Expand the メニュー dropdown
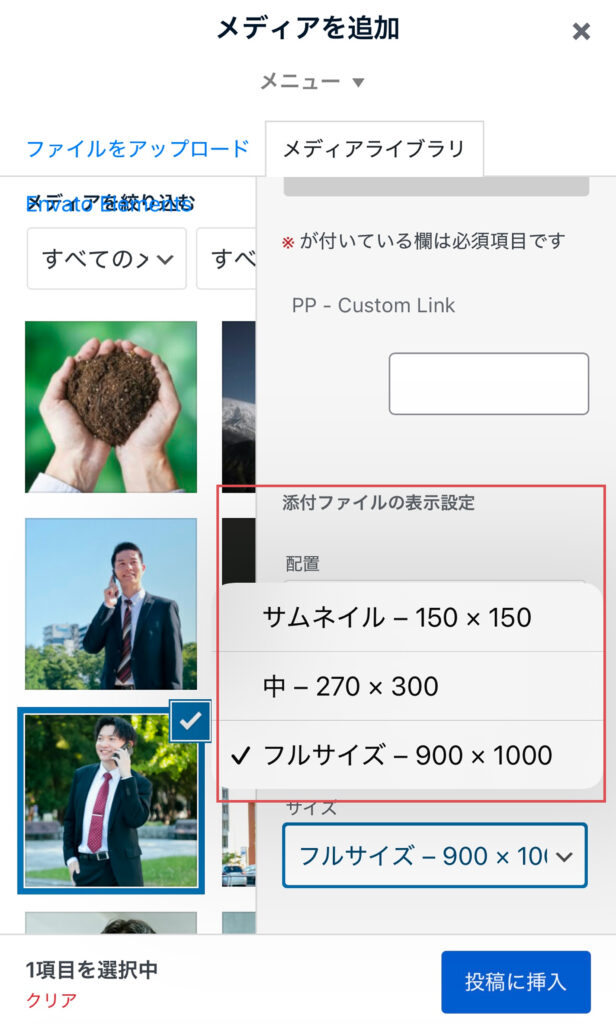 coord(312,82)
